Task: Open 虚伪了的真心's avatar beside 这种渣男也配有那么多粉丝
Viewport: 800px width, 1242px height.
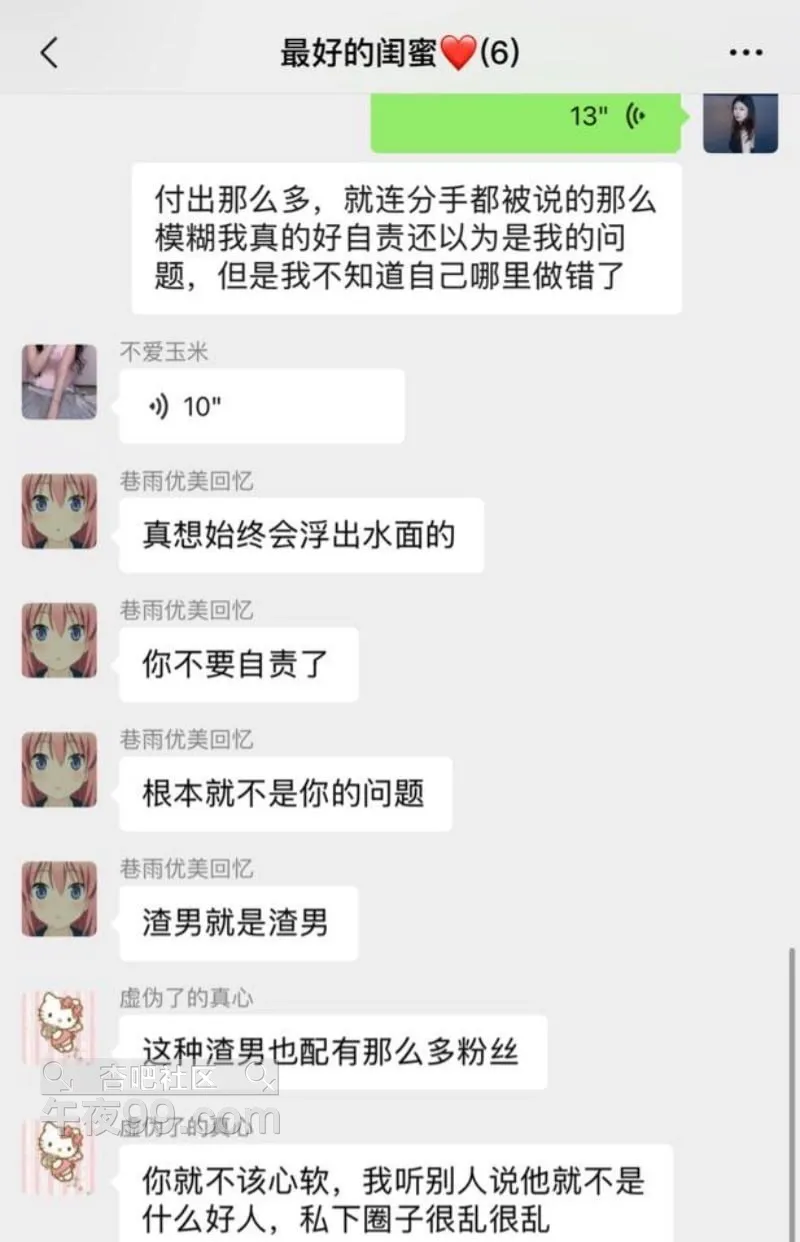Action: (x=59, y=1027)
